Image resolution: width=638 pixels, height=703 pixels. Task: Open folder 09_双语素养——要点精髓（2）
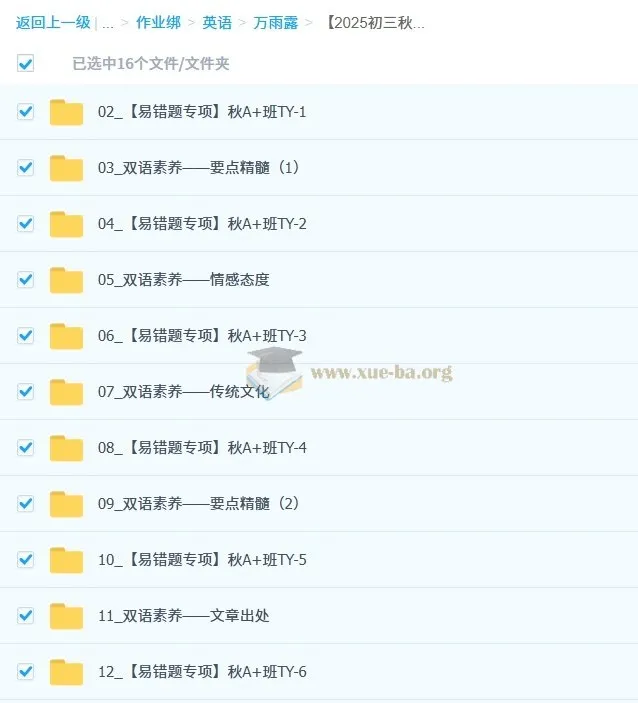click(x=198, y=504)
